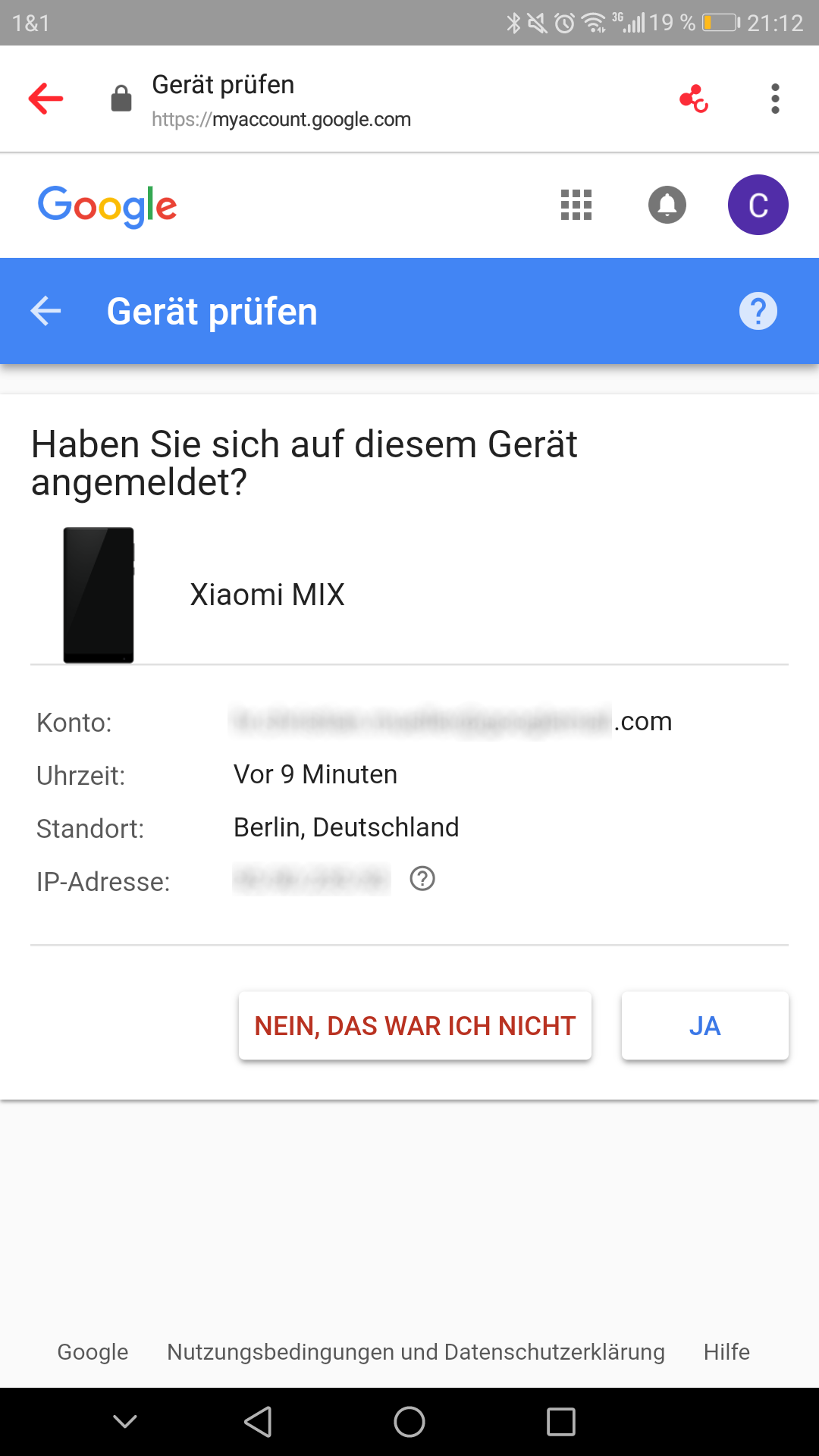Viewport: 819px width, 1456px height.
Task: Select NEIN, DAS WAR ICH NICHT
Action: (415, 1025)
